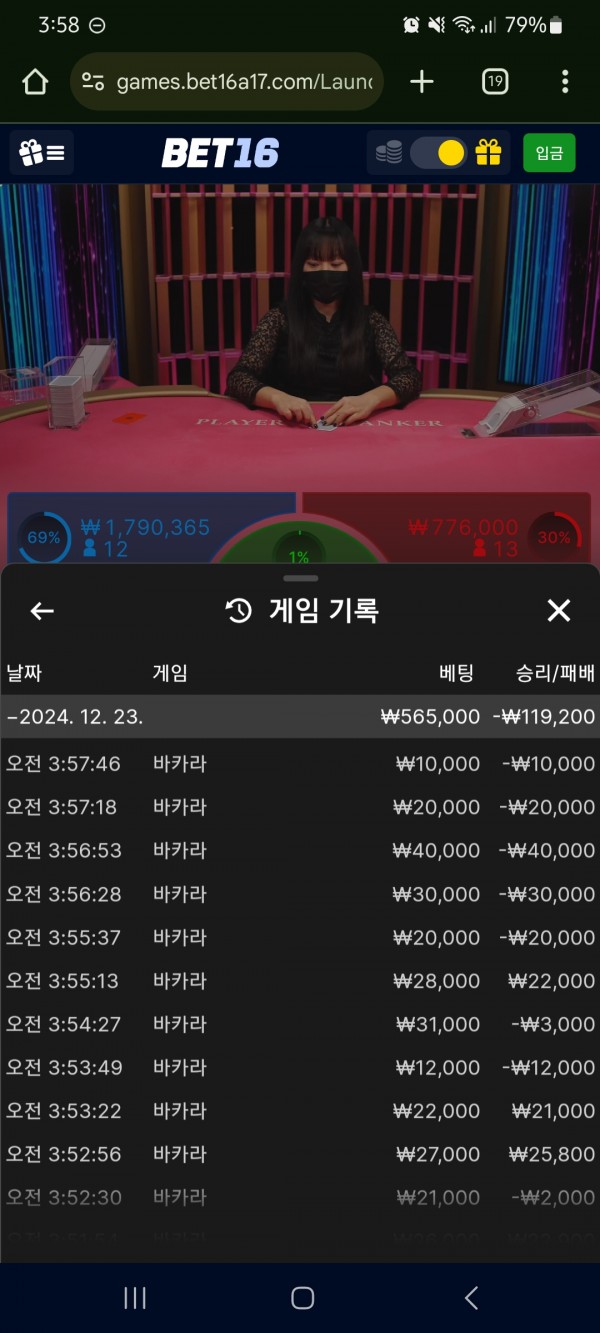This screenshot has width=600, height=1333.
Task: View the 19 open tabs
Action: (x=495, y=82)
